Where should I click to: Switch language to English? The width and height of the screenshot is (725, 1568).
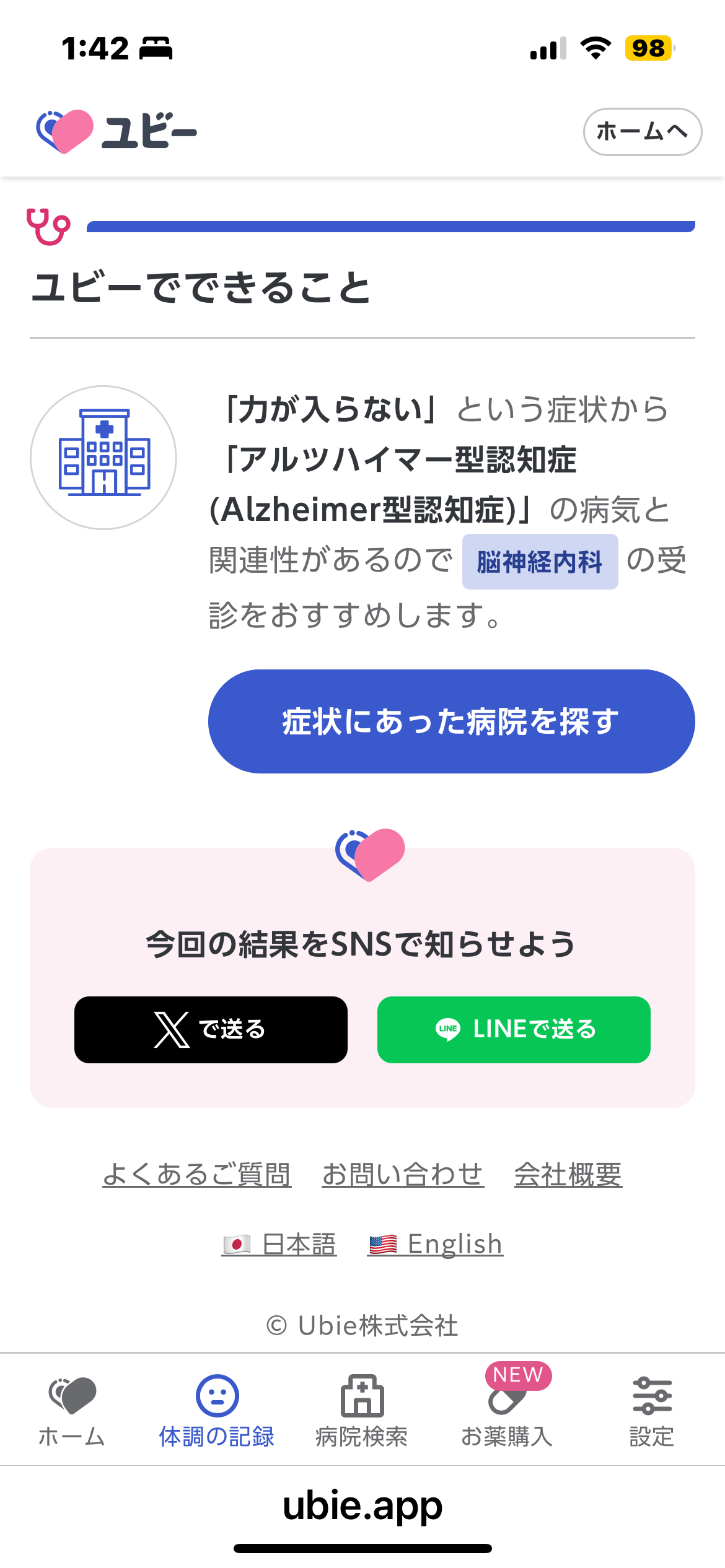click(436, 1244)
